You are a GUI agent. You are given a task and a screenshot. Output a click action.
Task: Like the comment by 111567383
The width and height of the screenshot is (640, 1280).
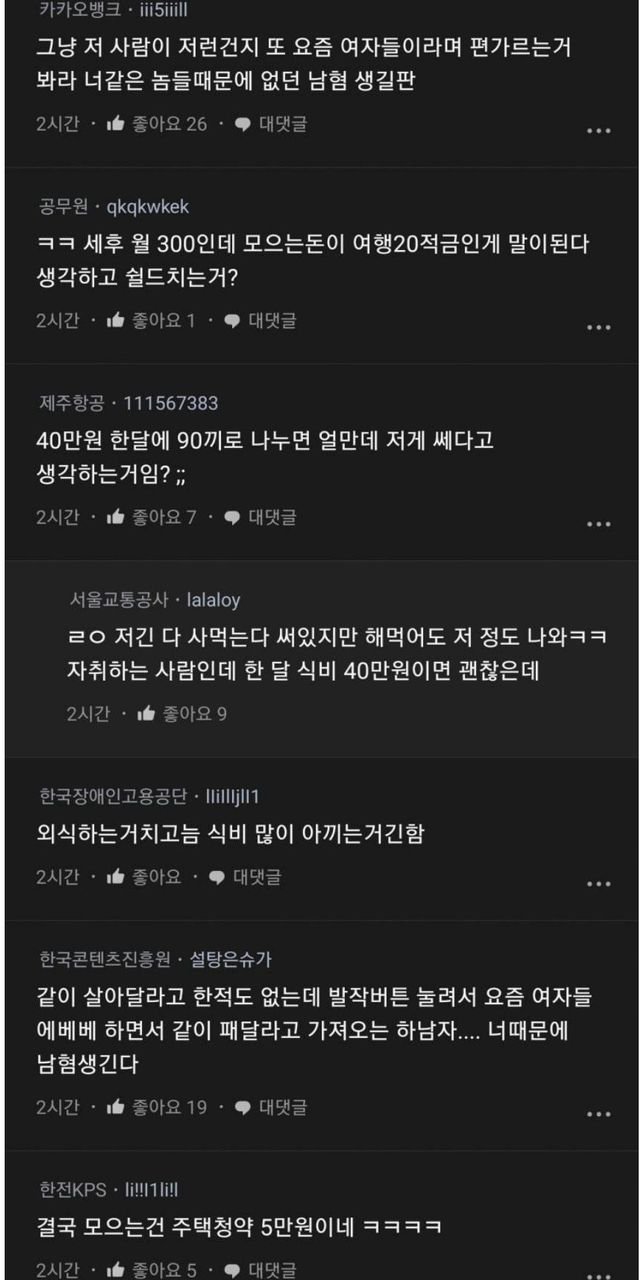pyautogui.click(x=151, y=517)
